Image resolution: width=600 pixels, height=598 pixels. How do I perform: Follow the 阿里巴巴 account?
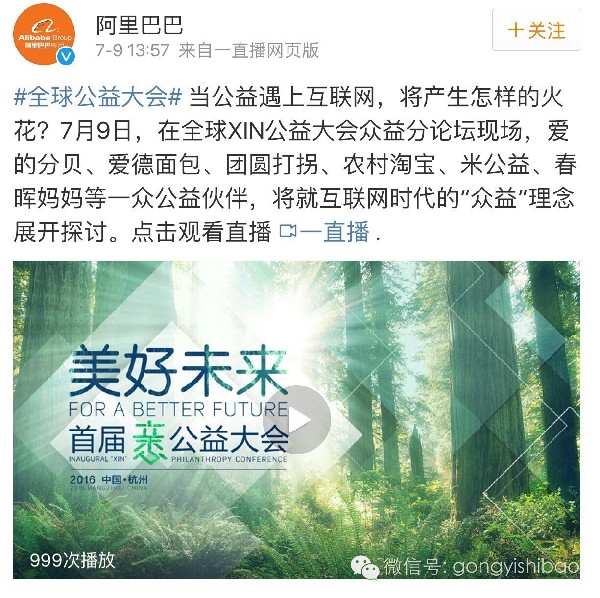[x=536, y=31]
